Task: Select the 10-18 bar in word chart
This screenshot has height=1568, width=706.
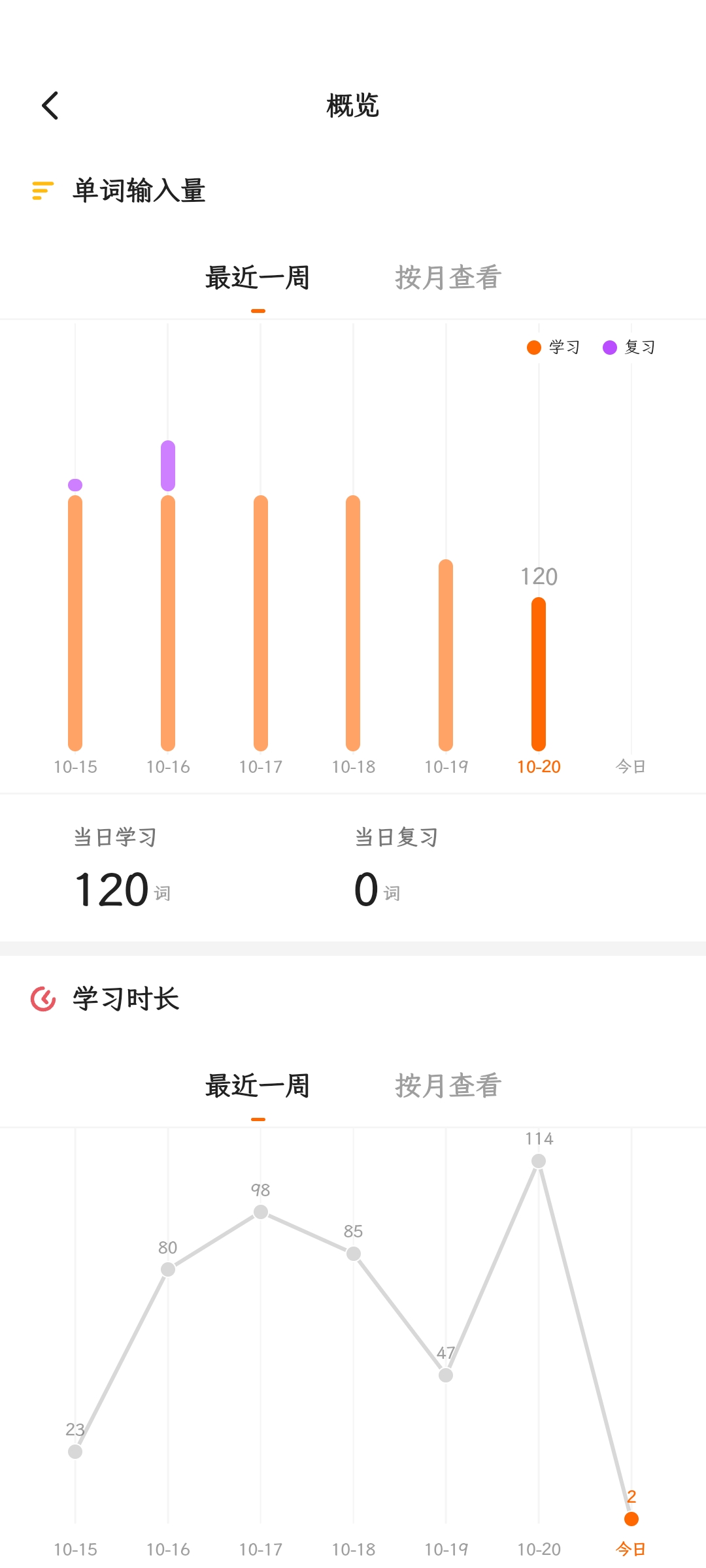Action: pyautogui.click(x=353, y=621)
